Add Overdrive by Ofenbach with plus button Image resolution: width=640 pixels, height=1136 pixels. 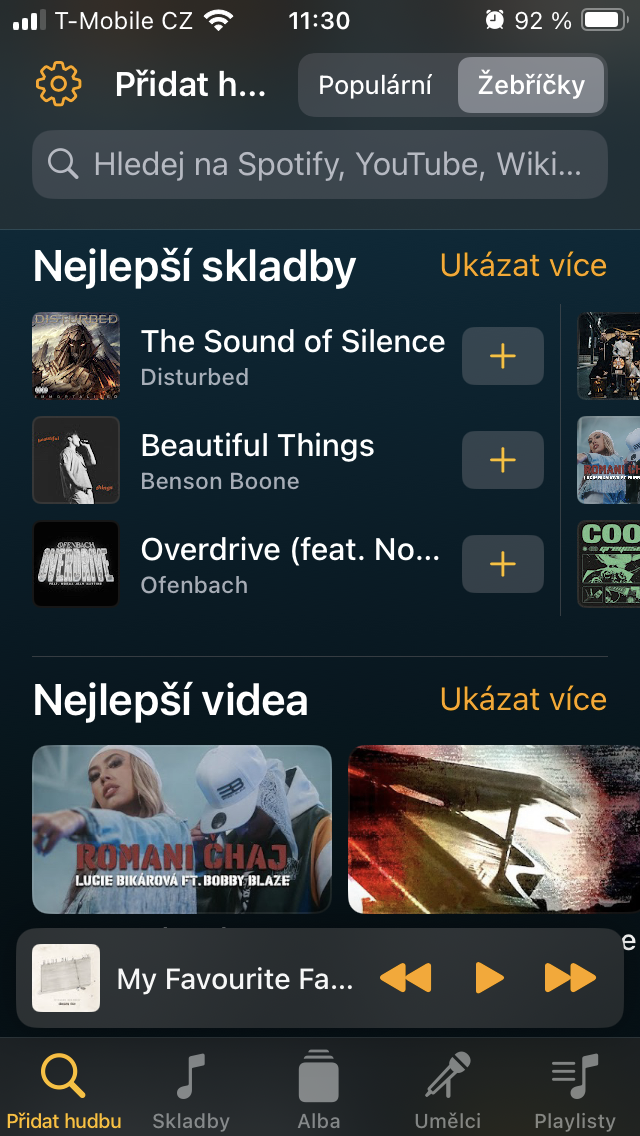(502, 564)
